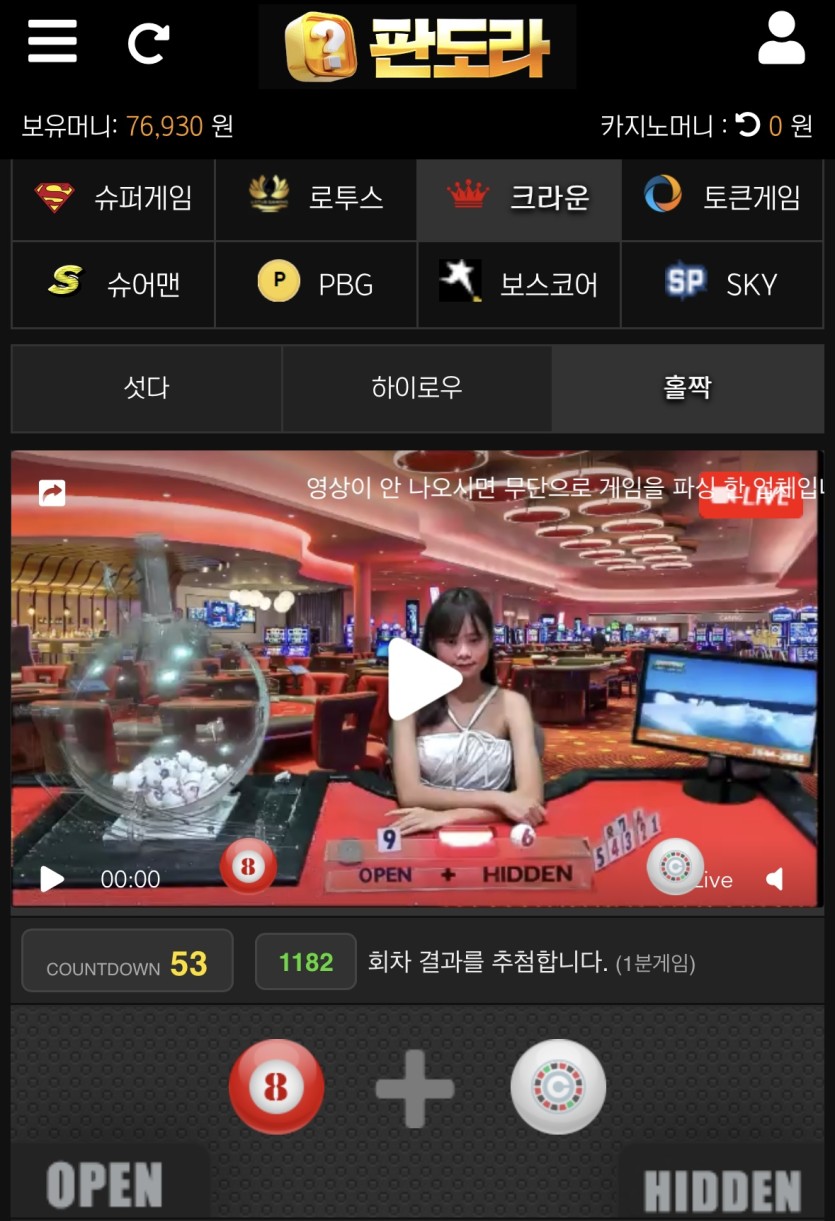
Task: Select the 토큰게임 game provider
Action: [x=722, y=198]
